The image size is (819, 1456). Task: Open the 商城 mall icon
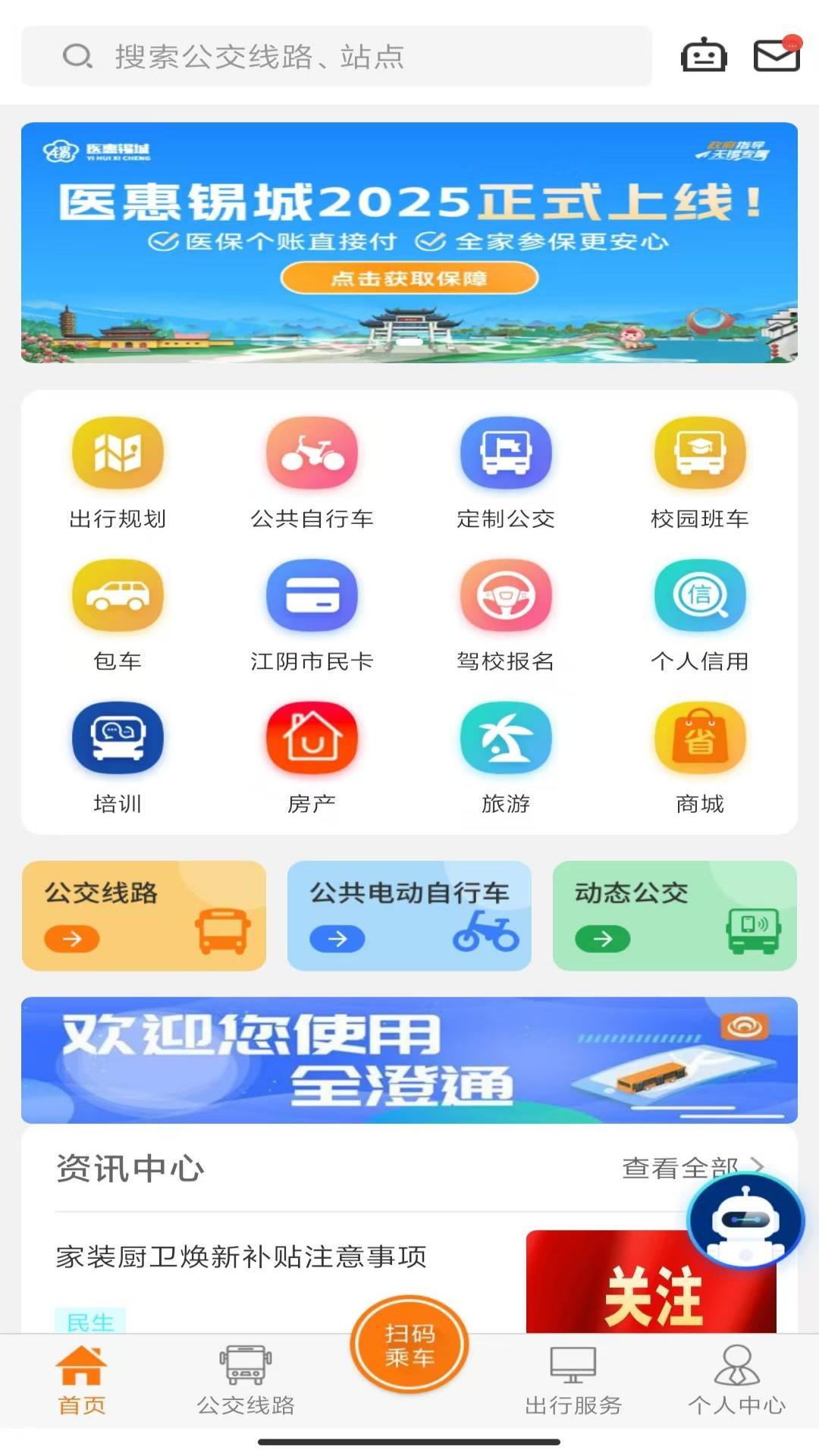click(x=699, y=739)
